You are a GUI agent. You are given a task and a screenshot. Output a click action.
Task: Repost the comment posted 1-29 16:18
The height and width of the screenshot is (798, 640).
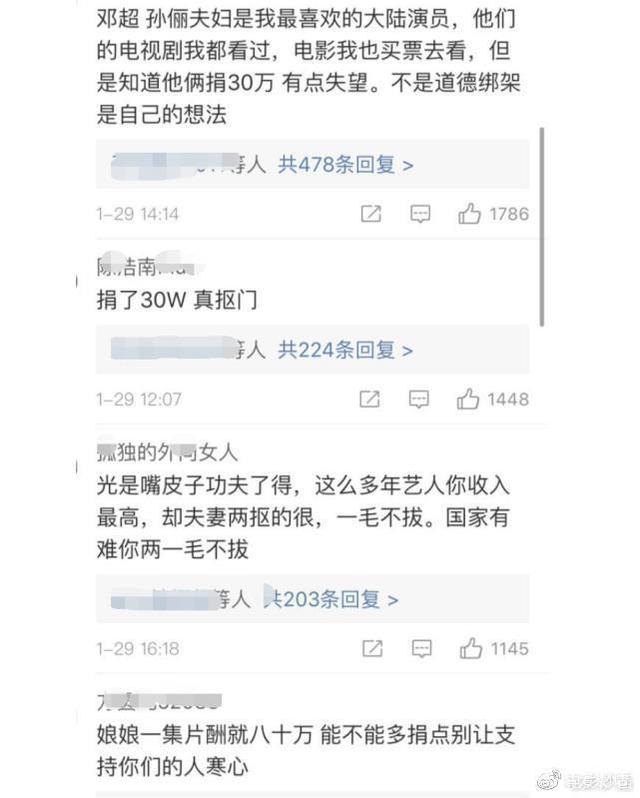tap(371, 649)
